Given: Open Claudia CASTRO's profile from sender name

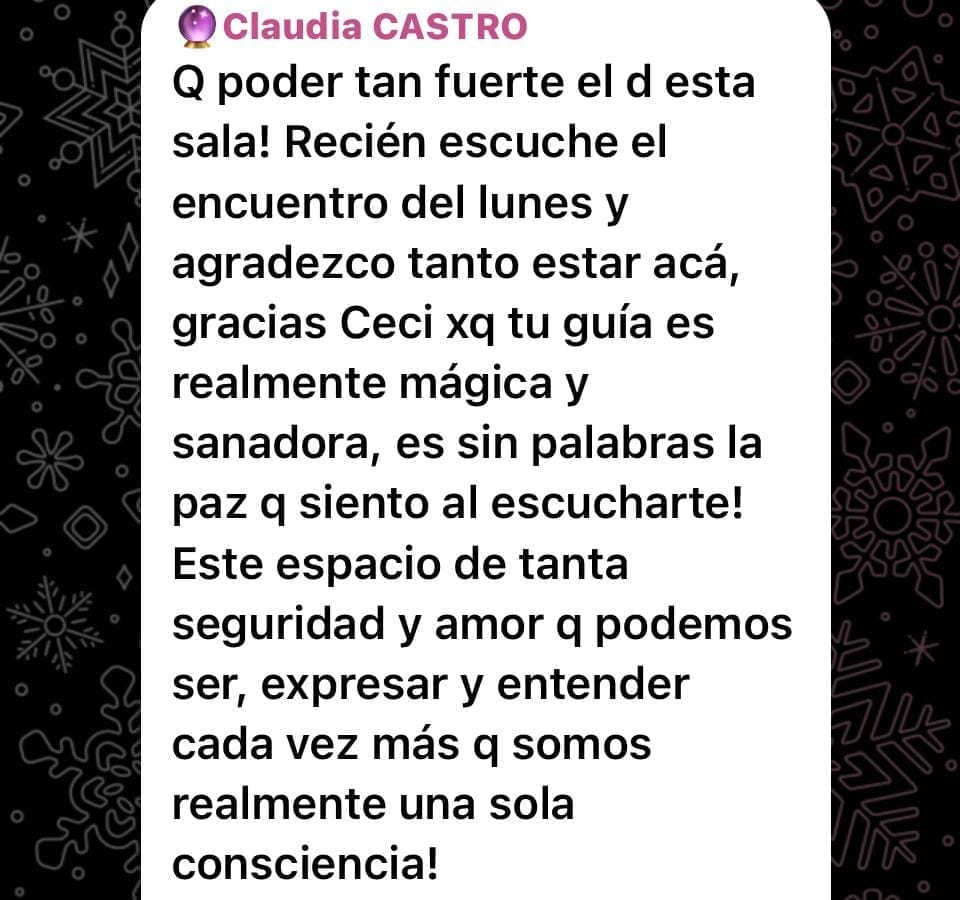Looking at the screenshot, I should [x=375, y=27].
